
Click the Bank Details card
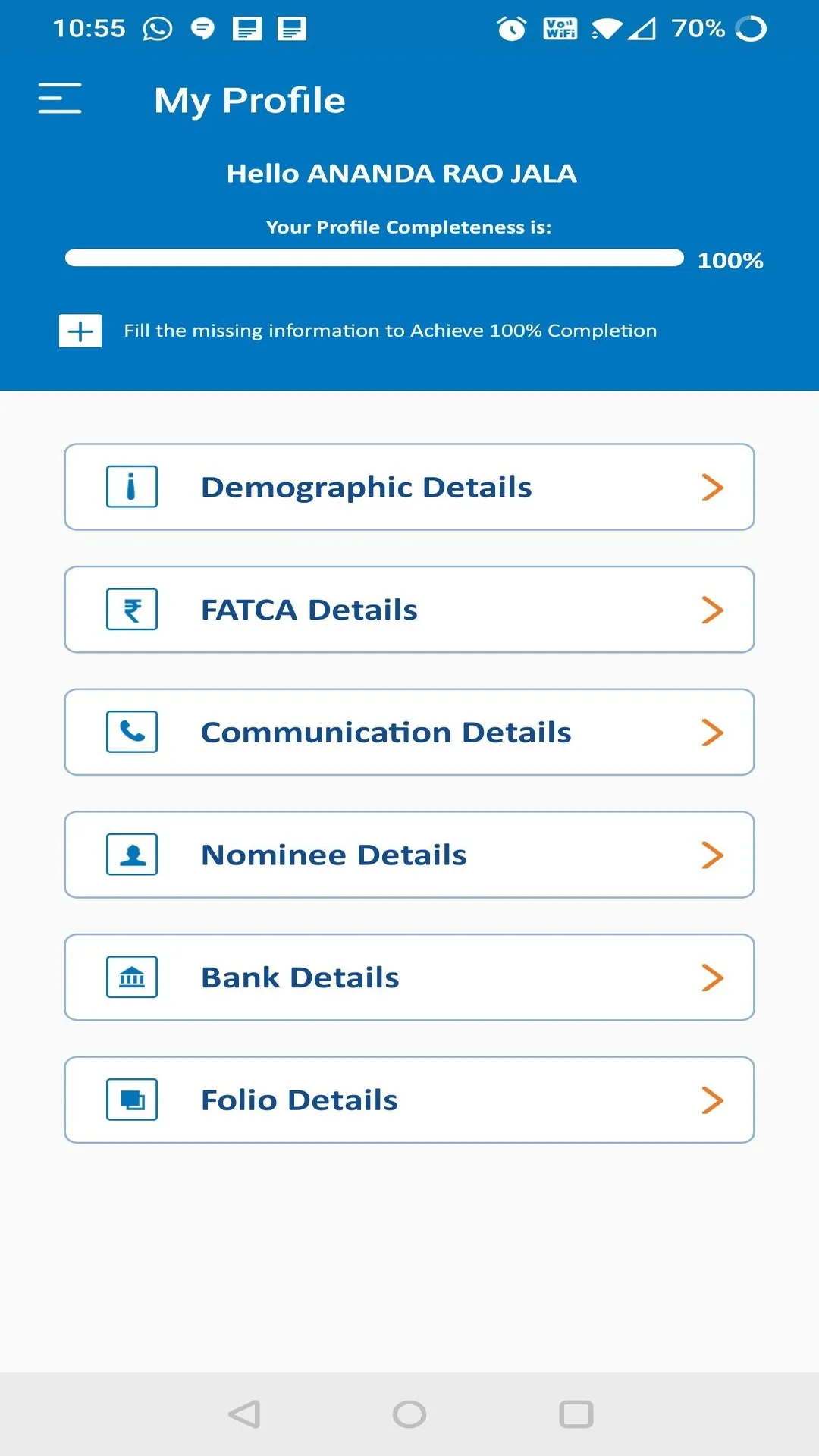(x=409, y=977)
